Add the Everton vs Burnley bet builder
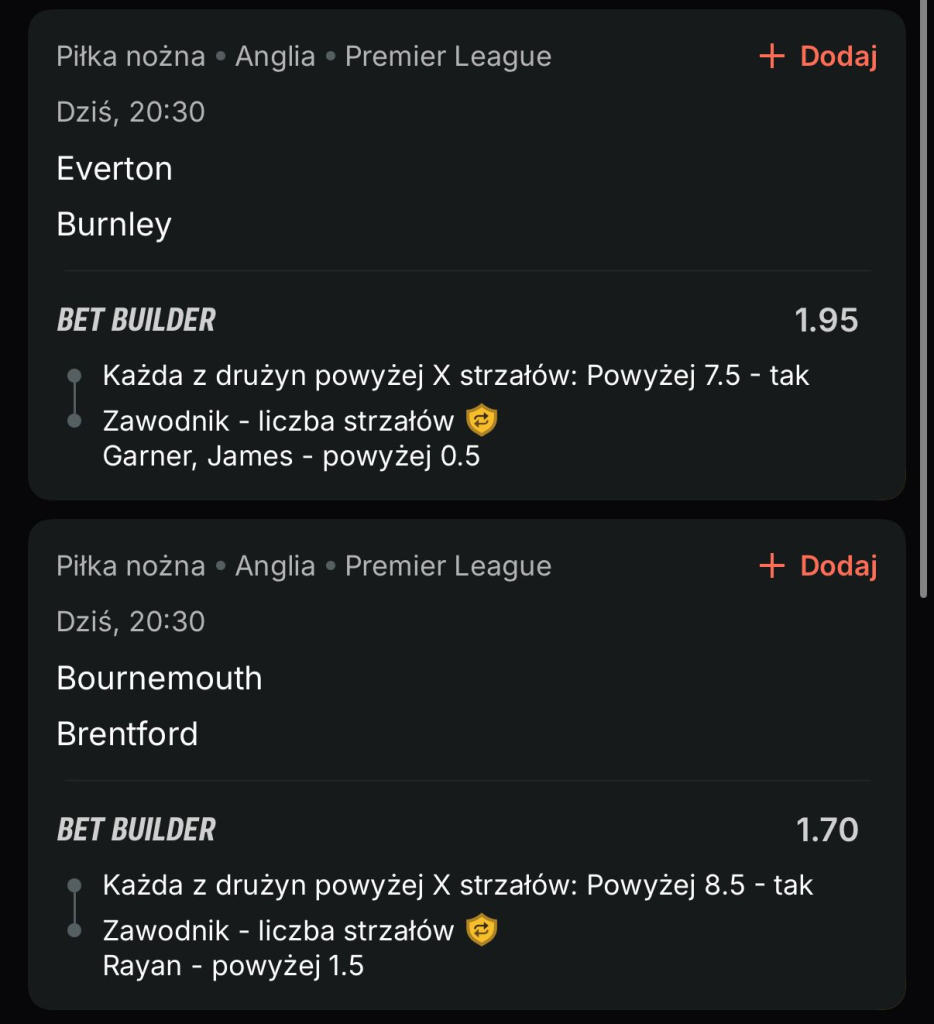Image resolution: width=934 pixels, height=1024 pixels. (818, 57)
